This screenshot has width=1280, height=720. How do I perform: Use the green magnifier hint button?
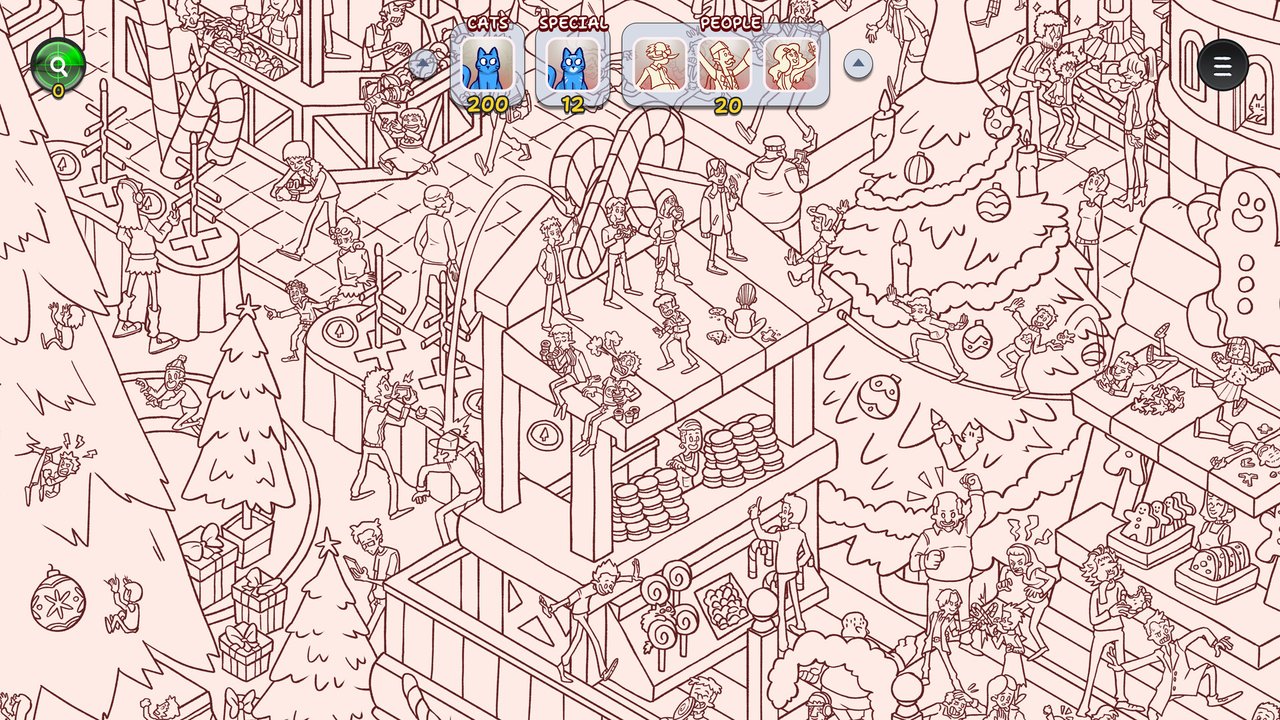58,65
